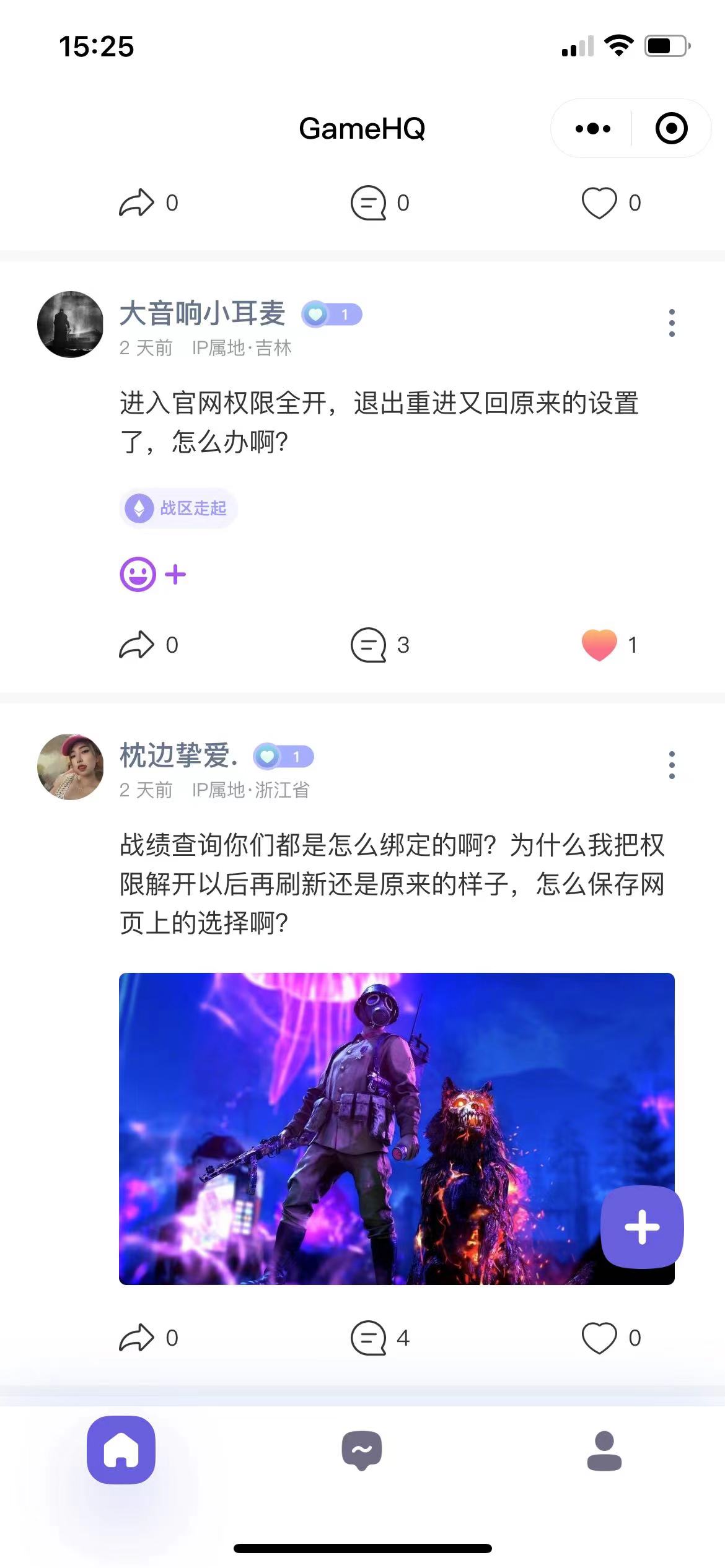
Task: View the game image in 枕边挚爱.'s post
Action: click(397, 1128)
